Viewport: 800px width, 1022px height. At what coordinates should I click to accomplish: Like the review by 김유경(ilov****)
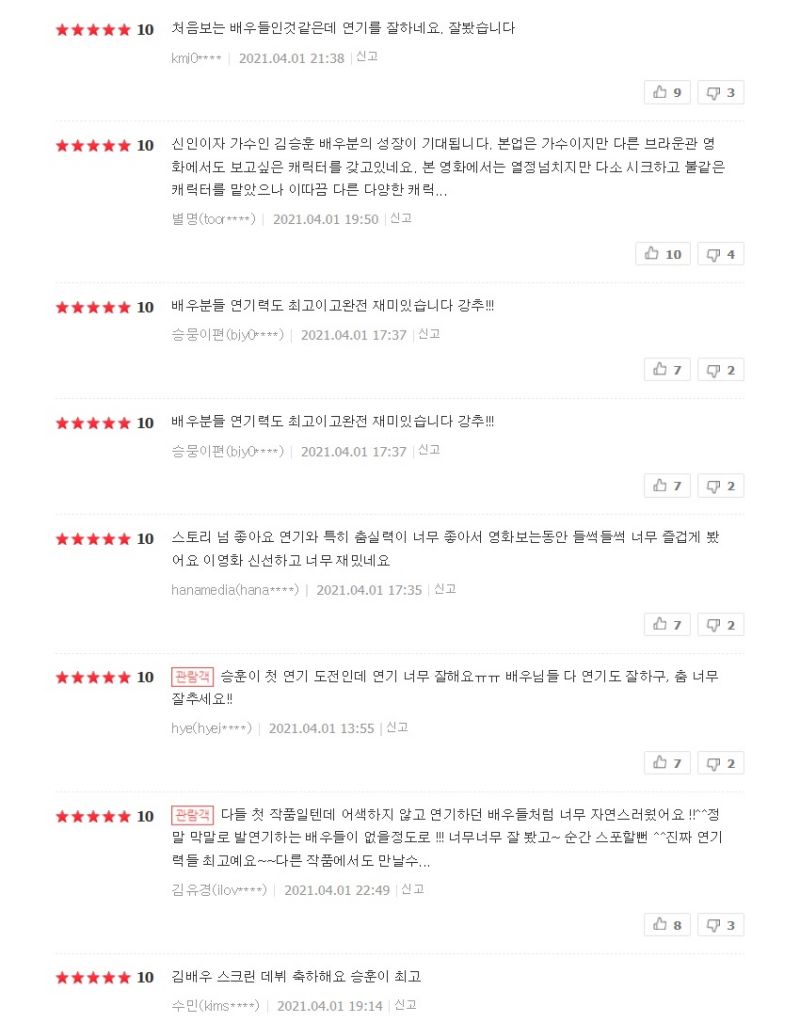(667, 925)
